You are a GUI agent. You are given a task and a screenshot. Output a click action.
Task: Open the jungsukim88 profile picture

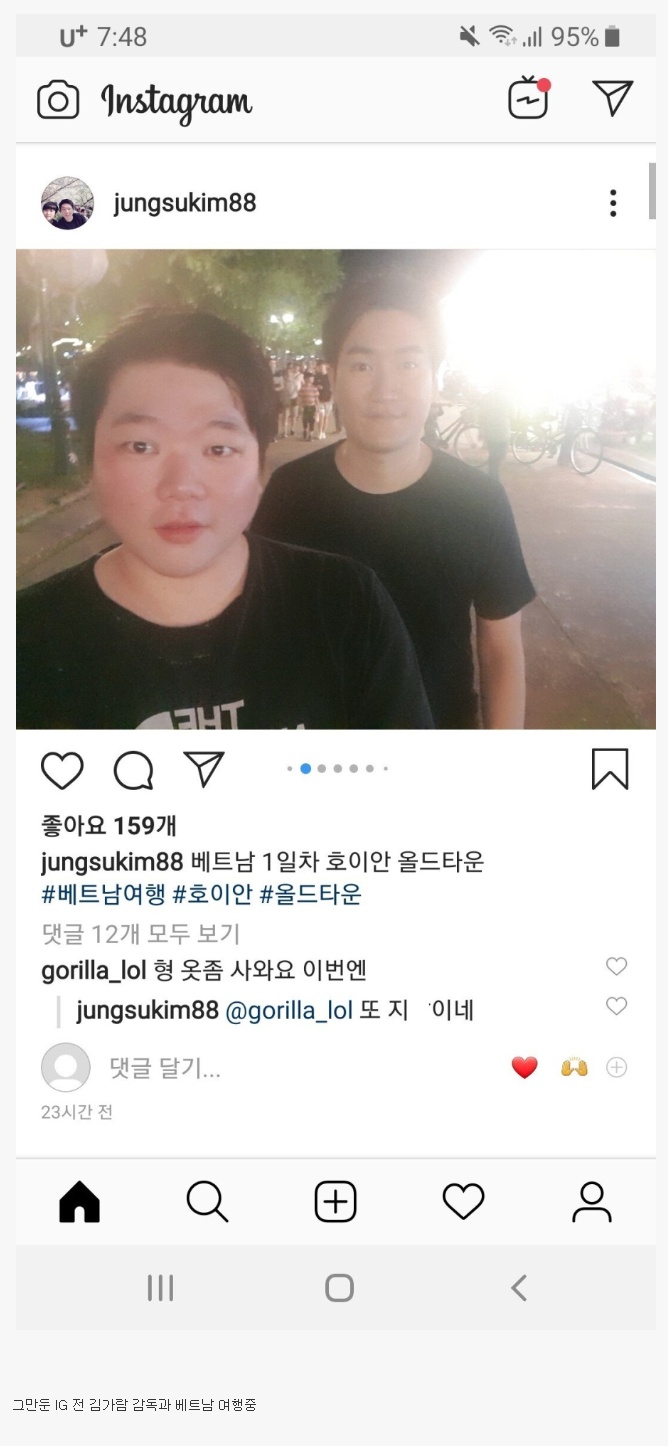pos(67,203)
